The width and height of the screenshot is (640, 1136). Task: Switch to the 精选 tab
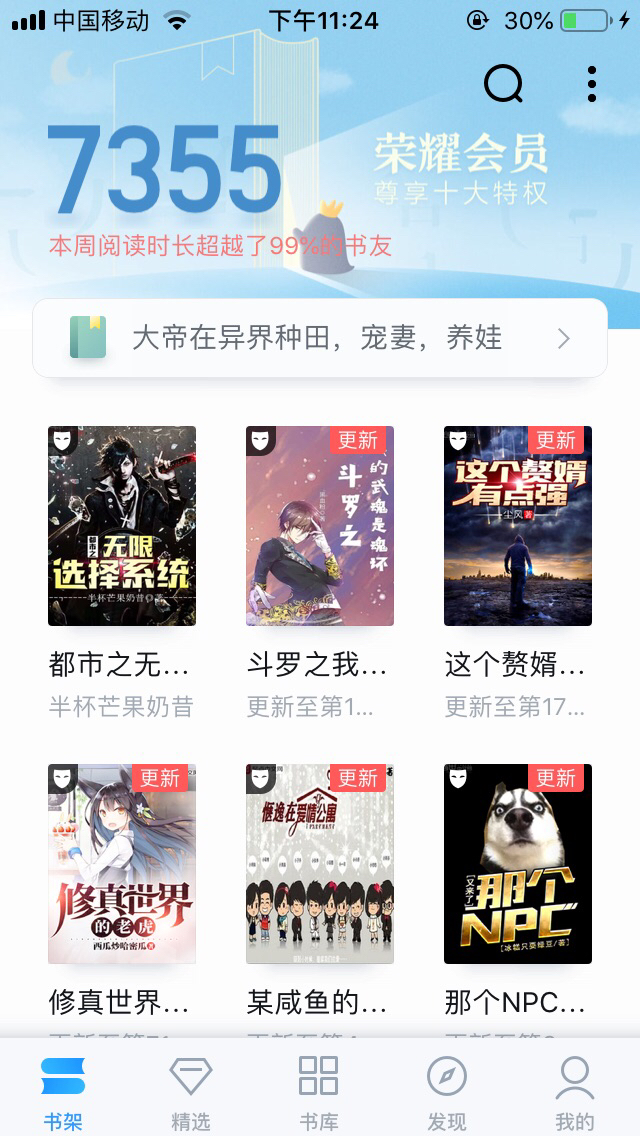(191, 1093)
